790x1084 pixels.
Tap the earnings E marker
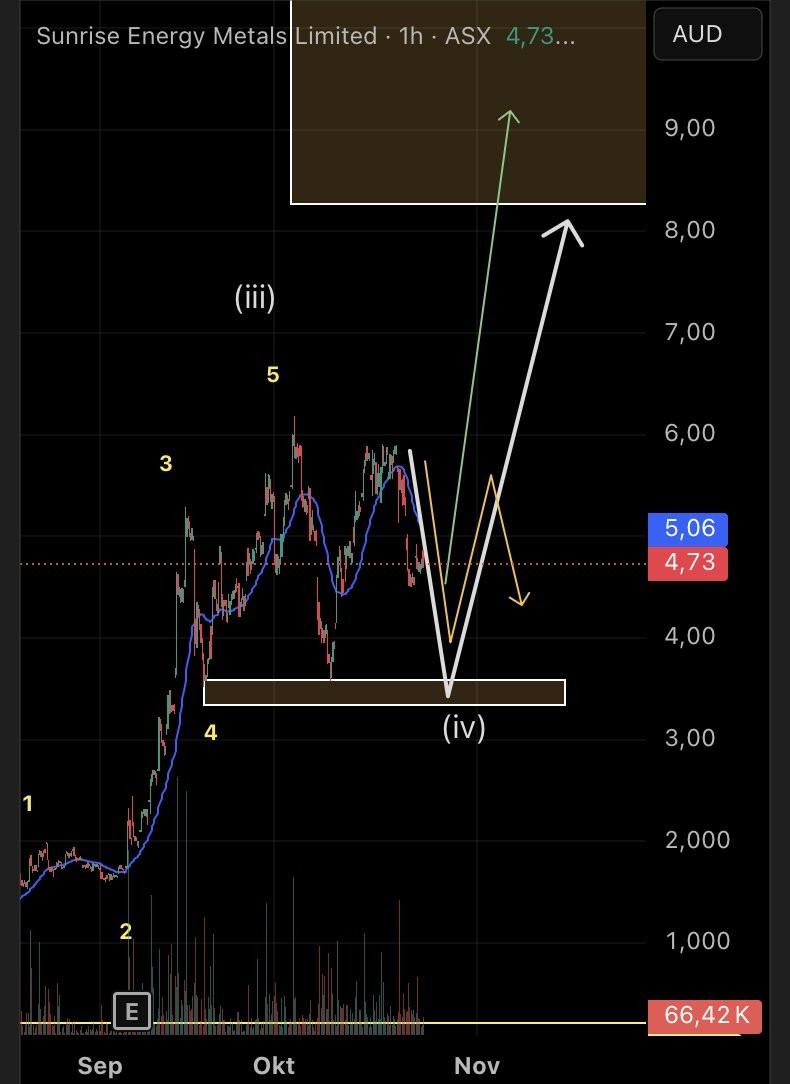(131, 1011)
